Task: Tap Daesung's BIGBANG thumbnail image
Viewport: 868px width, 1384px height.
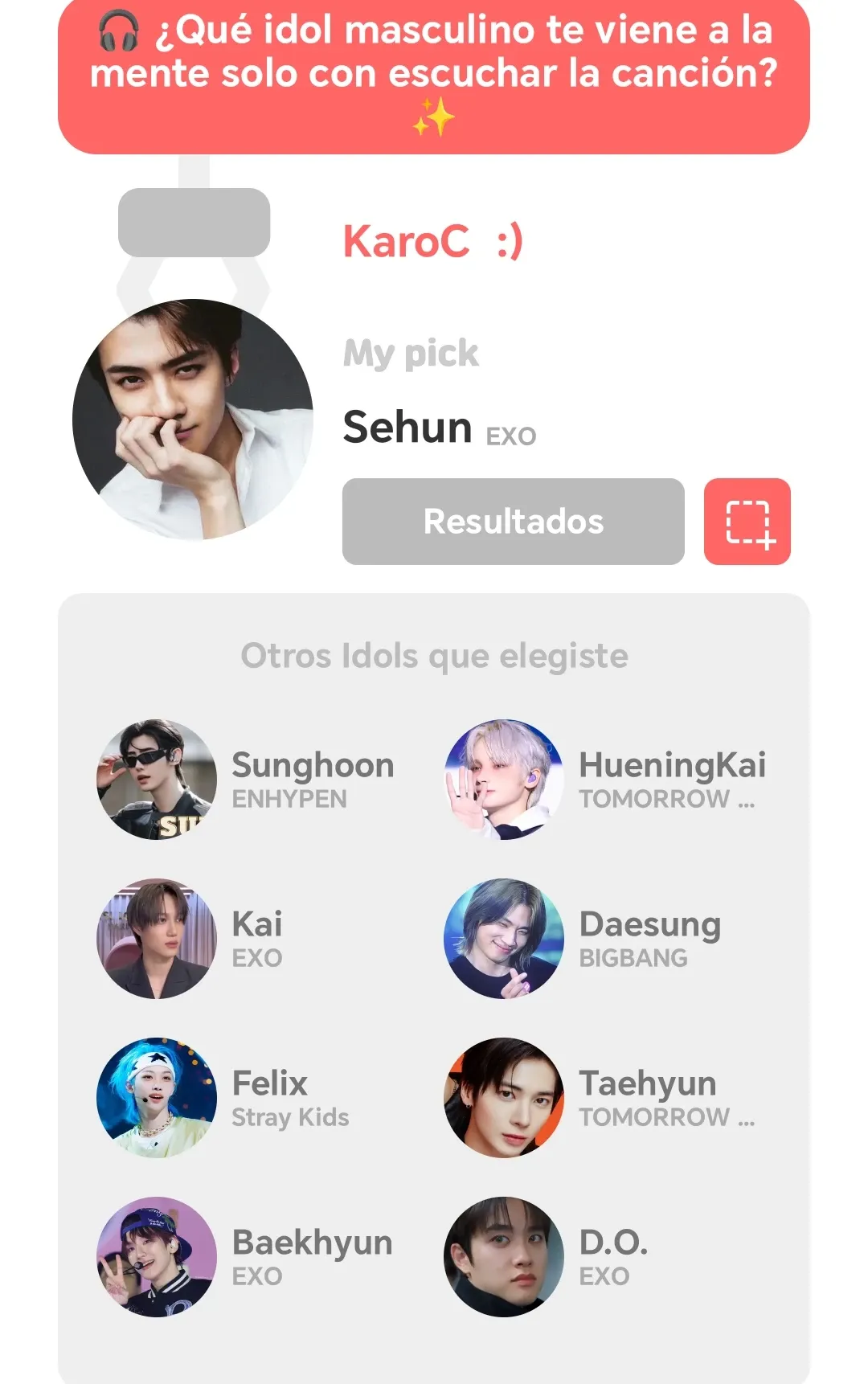Action: coord(503,938)
